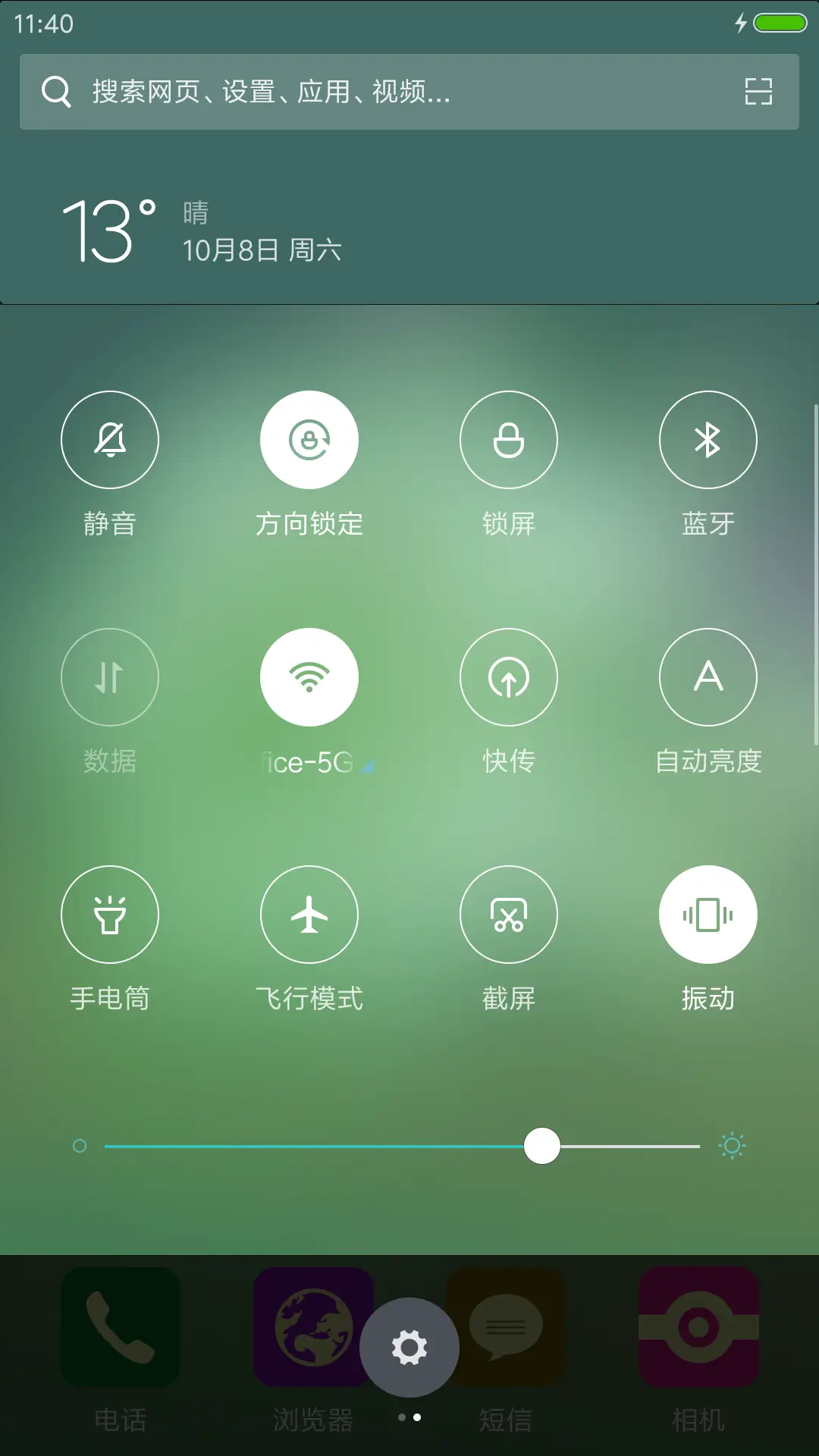Image resolution: width=819 pixels, height=1456 pixels.
Task: Disable vibration 振动 mode
Action: pos(708,915)
